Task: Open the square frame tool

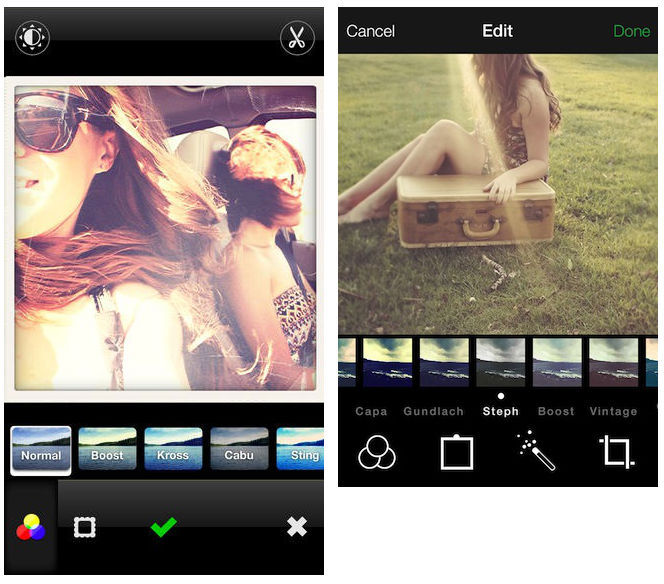Action: (x=456, y=452)
